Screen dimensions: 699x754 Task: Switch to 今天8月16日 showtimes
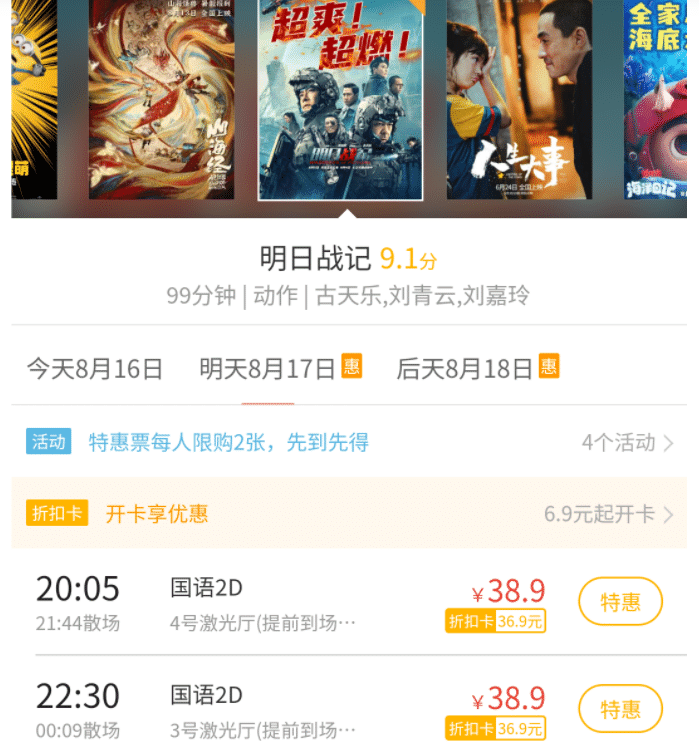94,369
